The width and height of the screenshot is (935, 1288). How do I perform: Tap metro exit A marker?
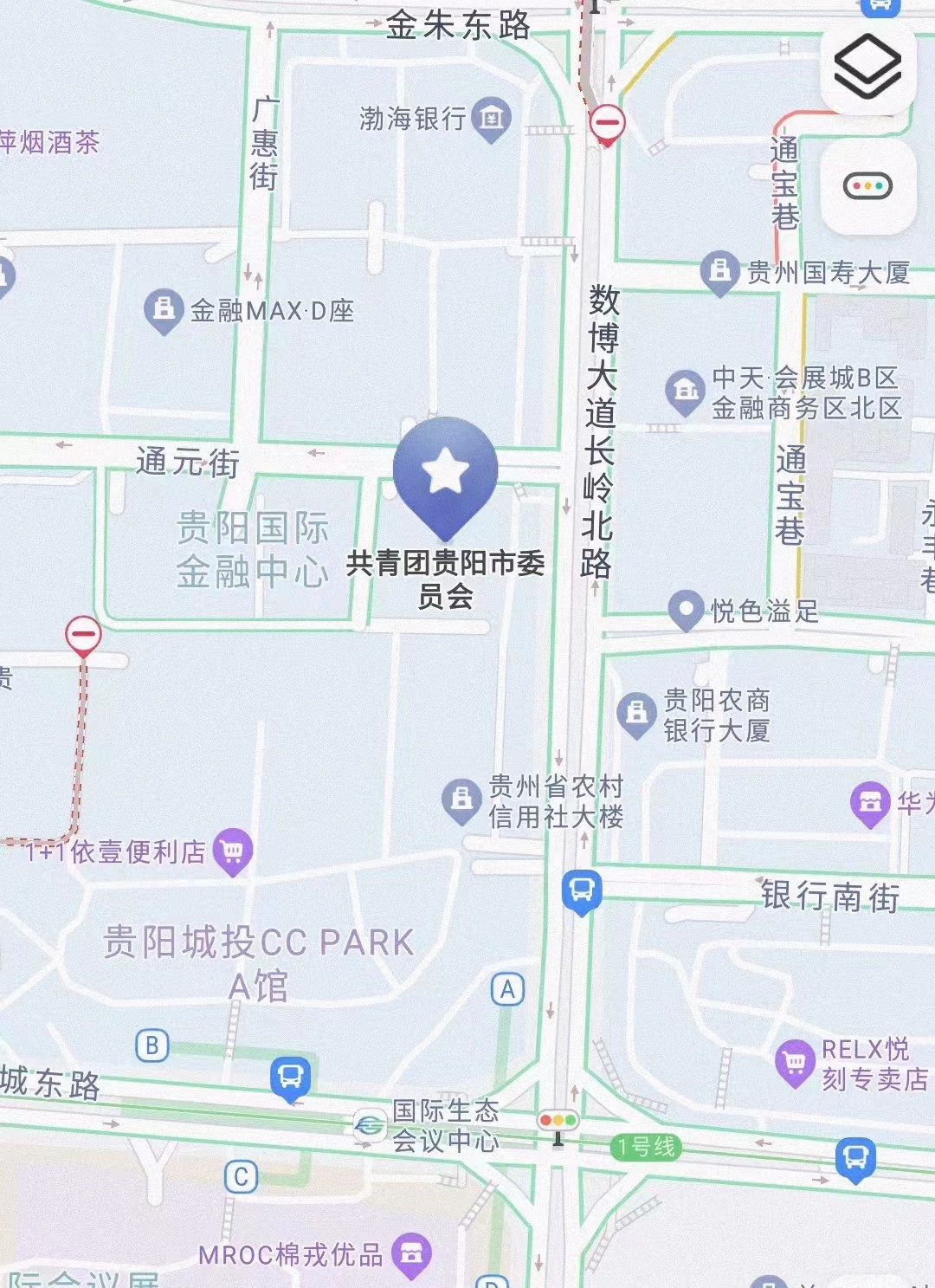(508, 989)
